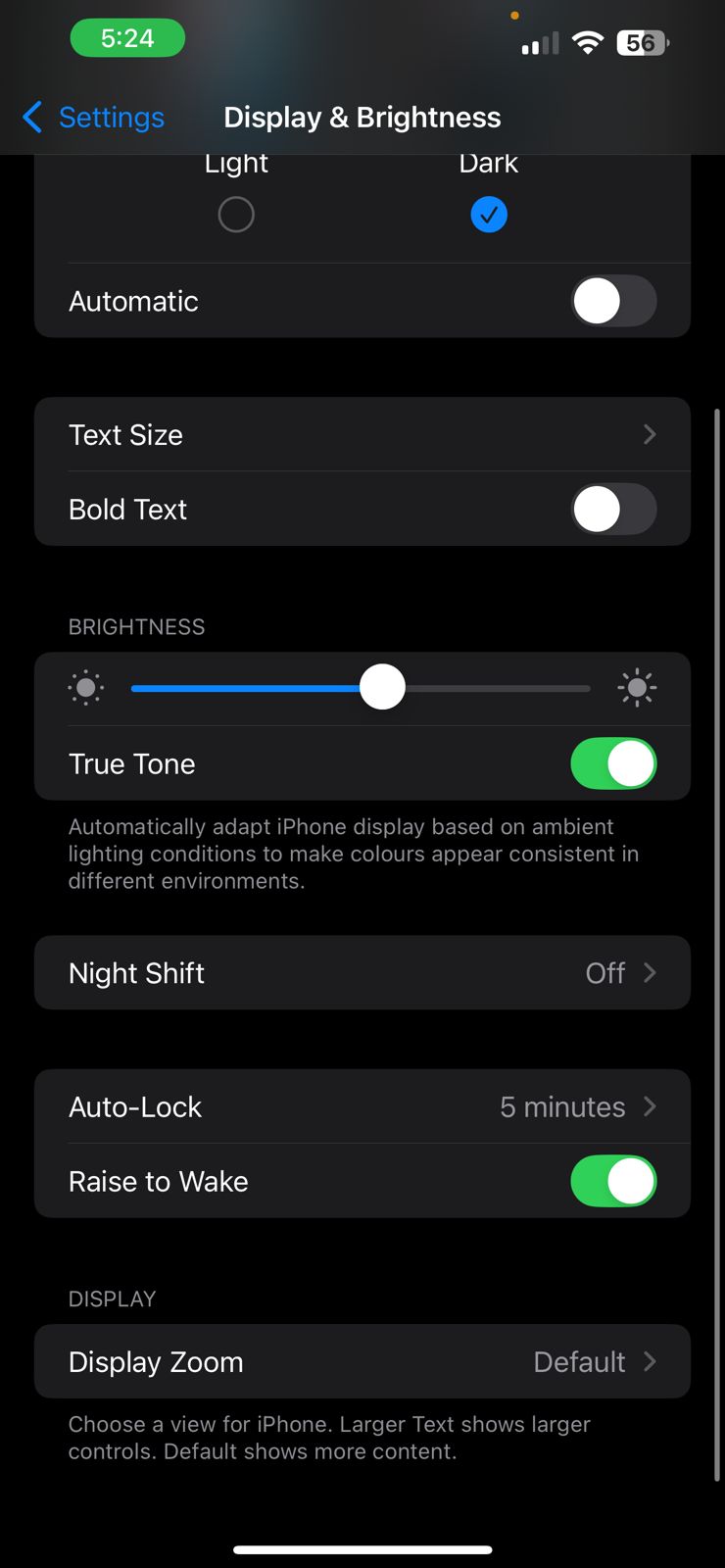
Task: Select the Light appearance option
Action: (236, 214)
